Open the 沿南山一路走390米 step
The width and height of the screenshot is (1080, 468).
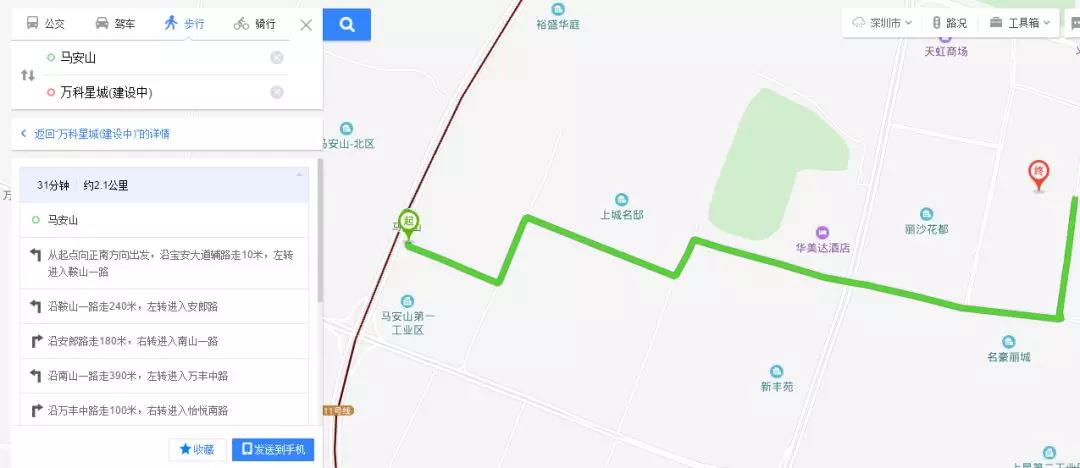coord(164,376)
